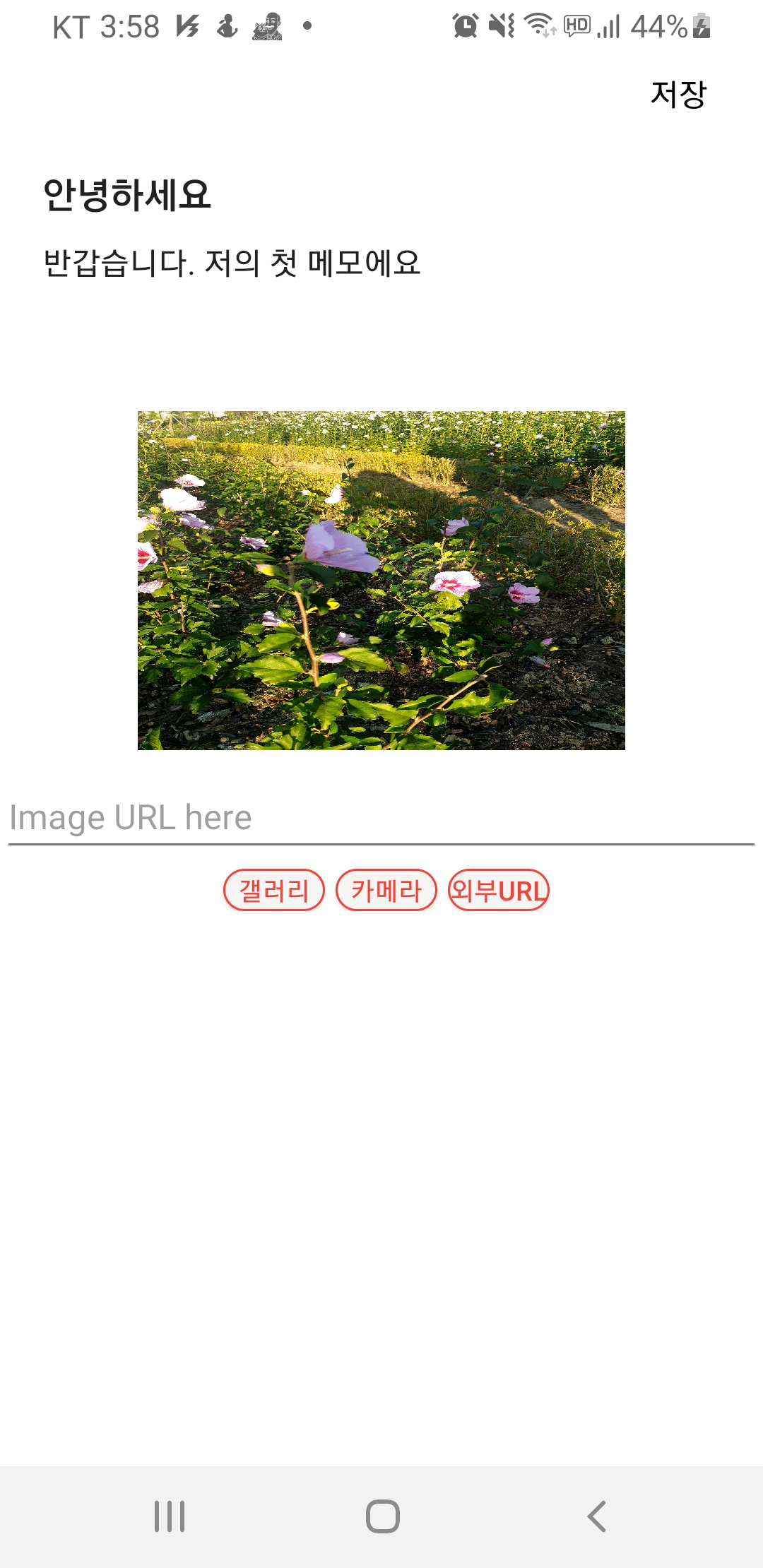763x1568 pixels.
Task: Tap the memo body text 반갑습니다
Action: pos(232,262)
